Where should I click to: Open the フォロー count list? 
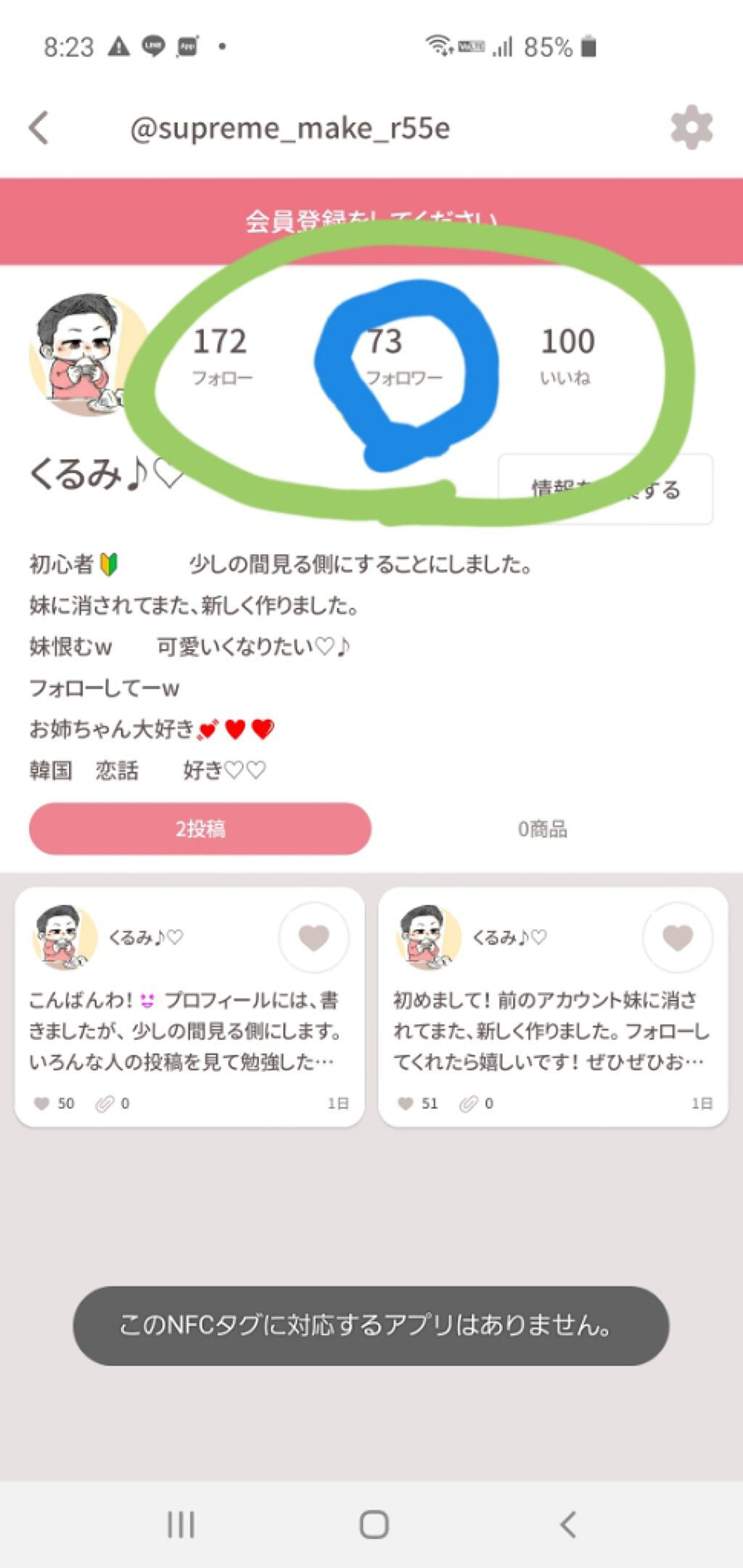pos(221,355)
